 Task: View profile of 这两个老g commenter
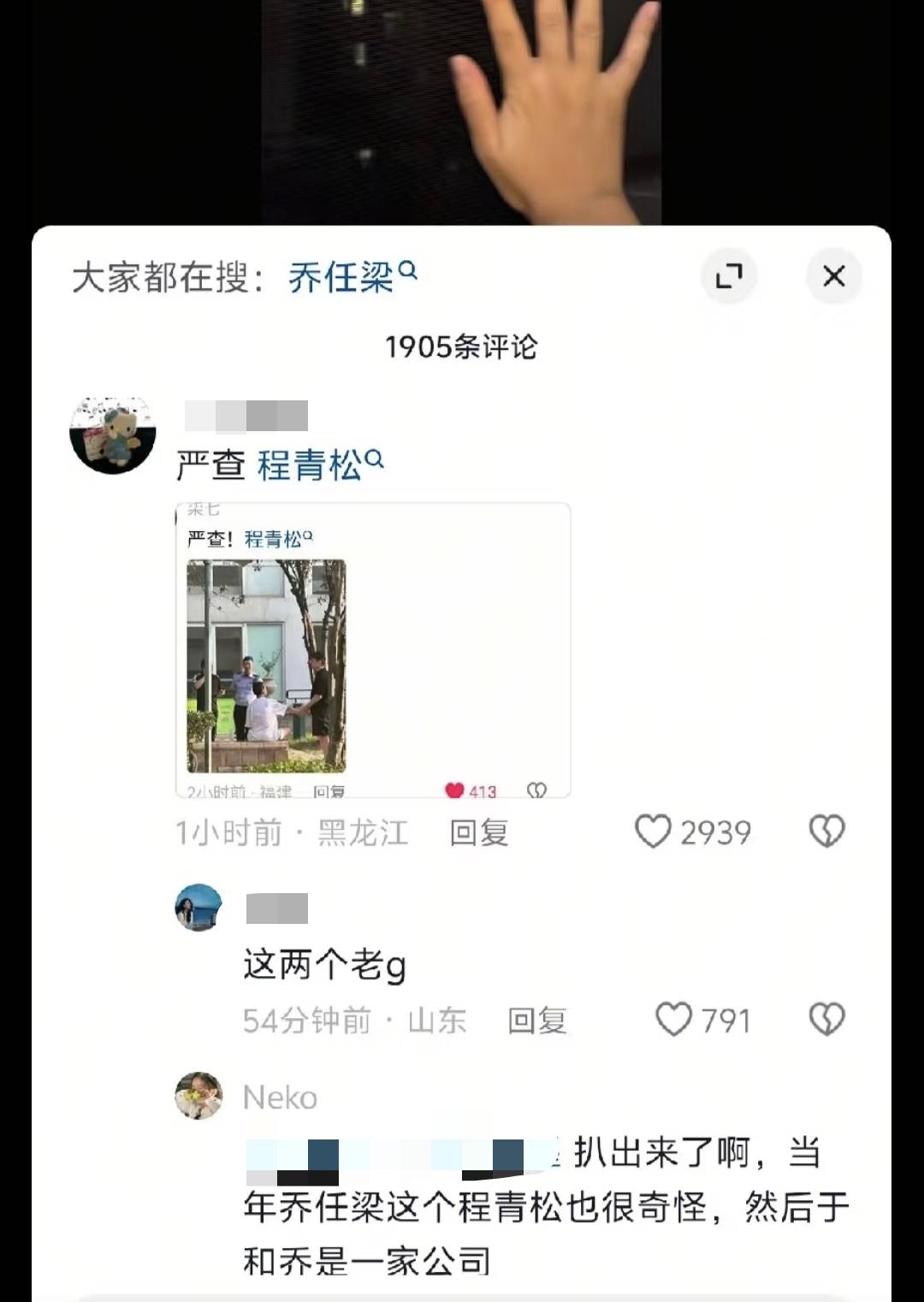pyautogui.click(x=198, y=908)
